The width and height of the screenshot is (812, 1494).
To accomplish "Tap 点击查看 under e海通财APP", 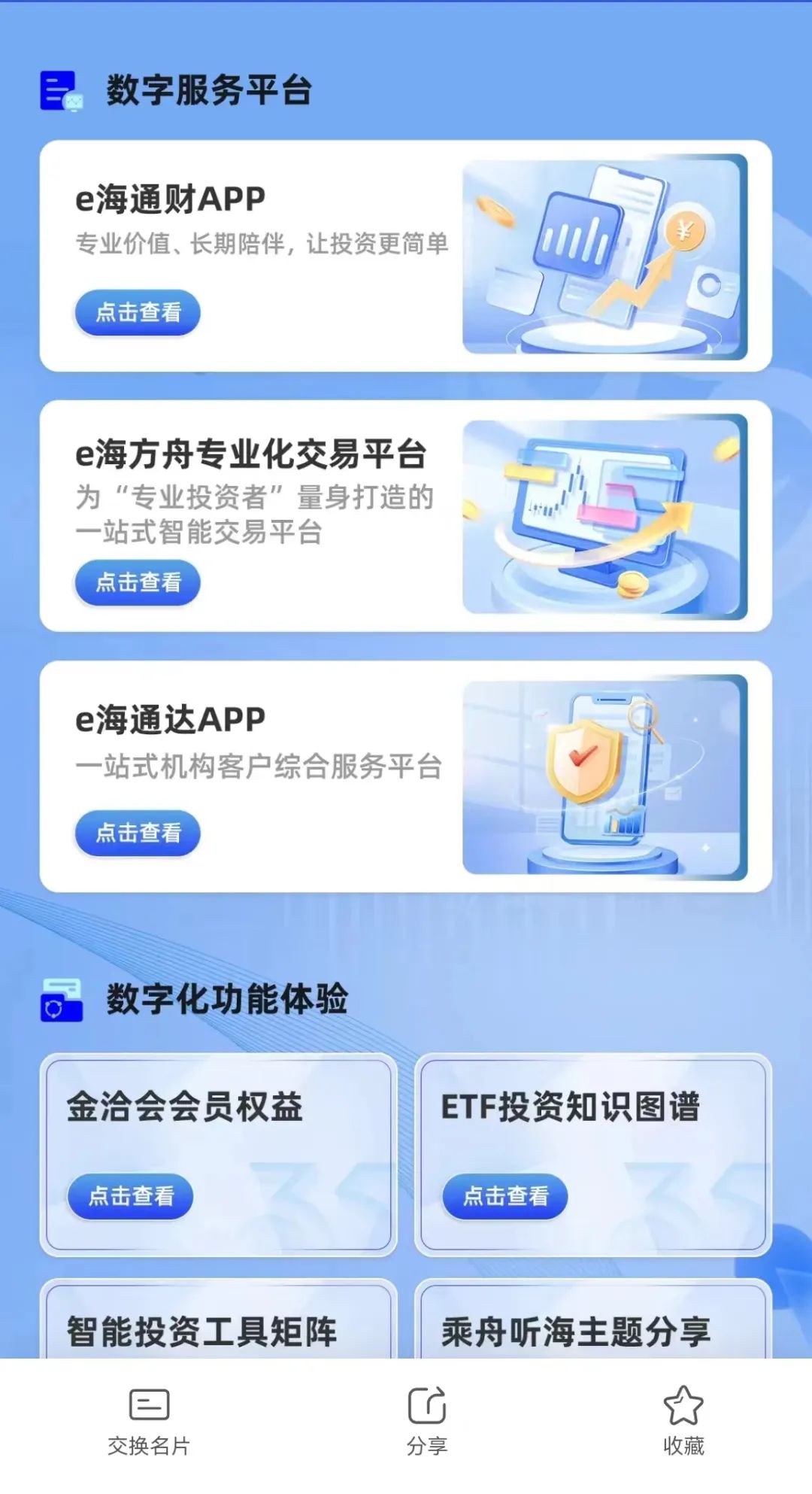I will 138,312.
